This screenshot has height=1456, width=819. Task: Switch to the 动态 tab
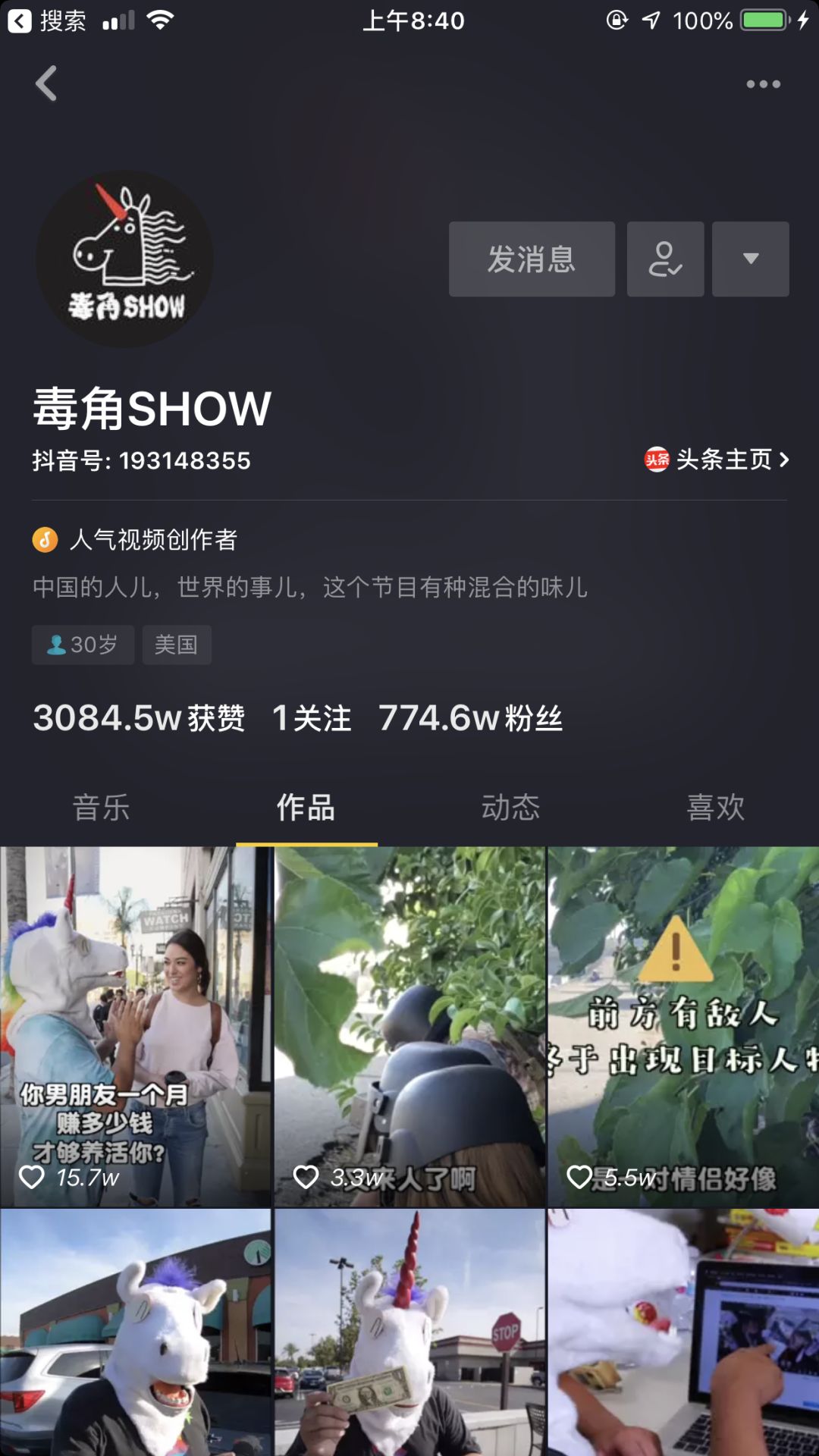511,808
